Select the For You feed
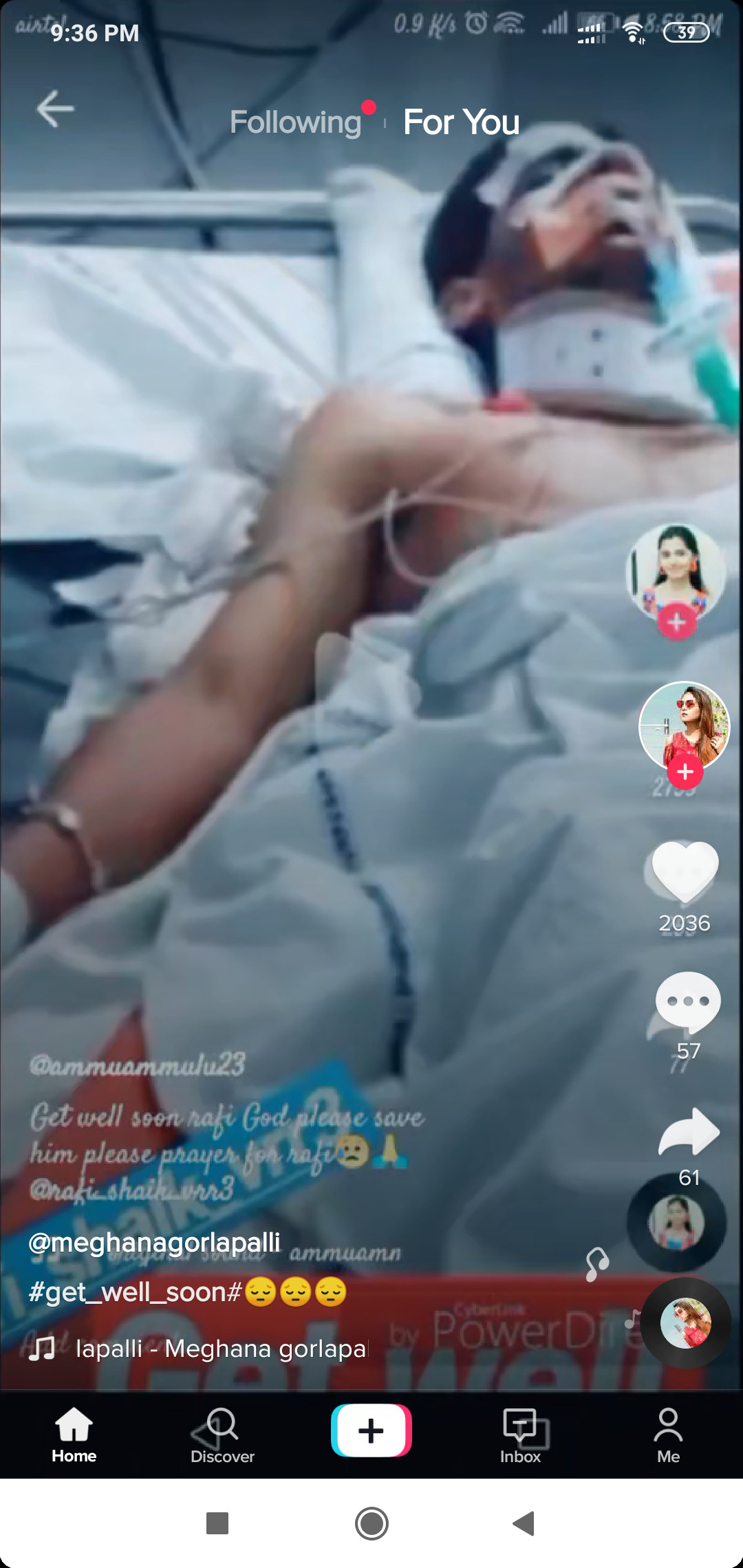The width and height of the screenshot is (743, 1568). (x=461, y=122)
